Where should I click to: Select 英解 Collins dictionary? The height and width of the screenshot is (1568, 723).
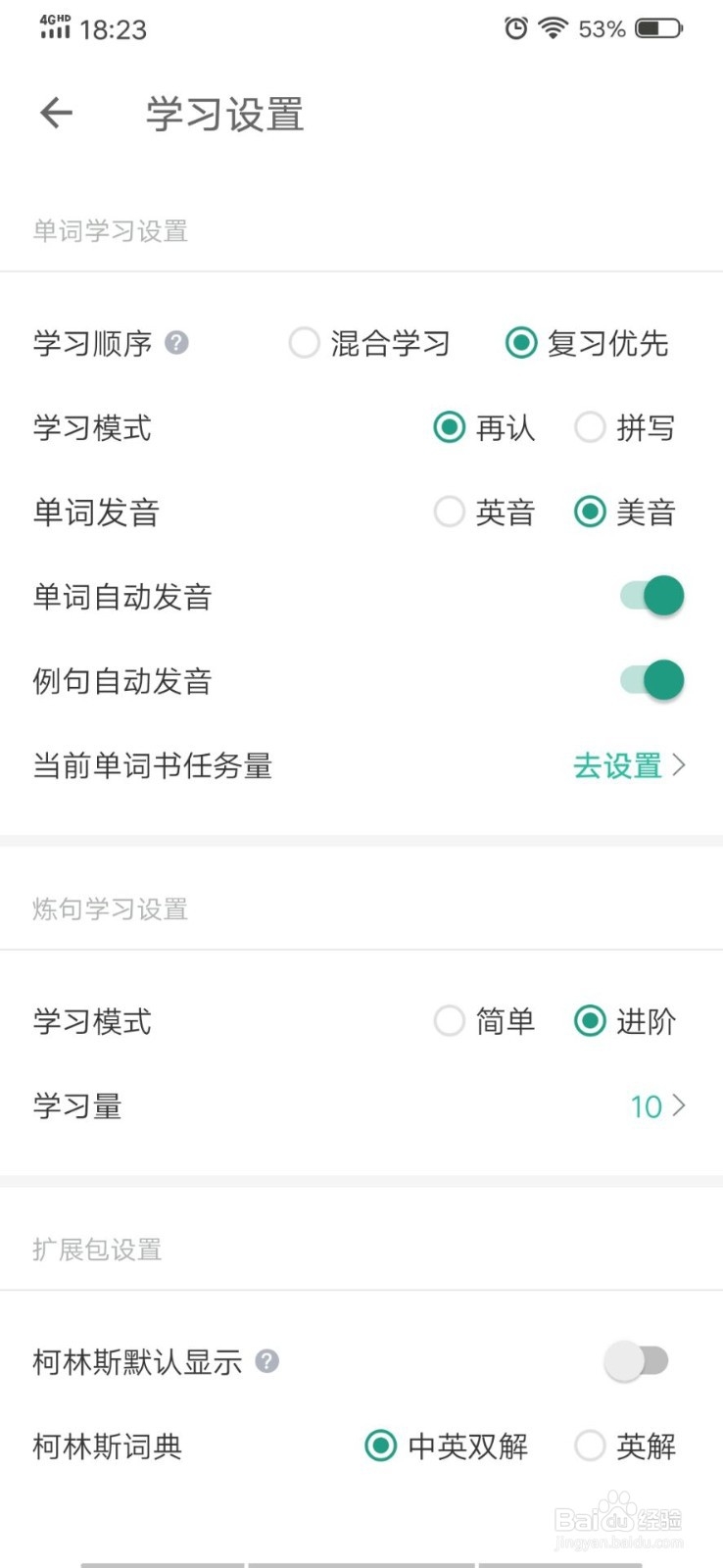coord(624,1445)
